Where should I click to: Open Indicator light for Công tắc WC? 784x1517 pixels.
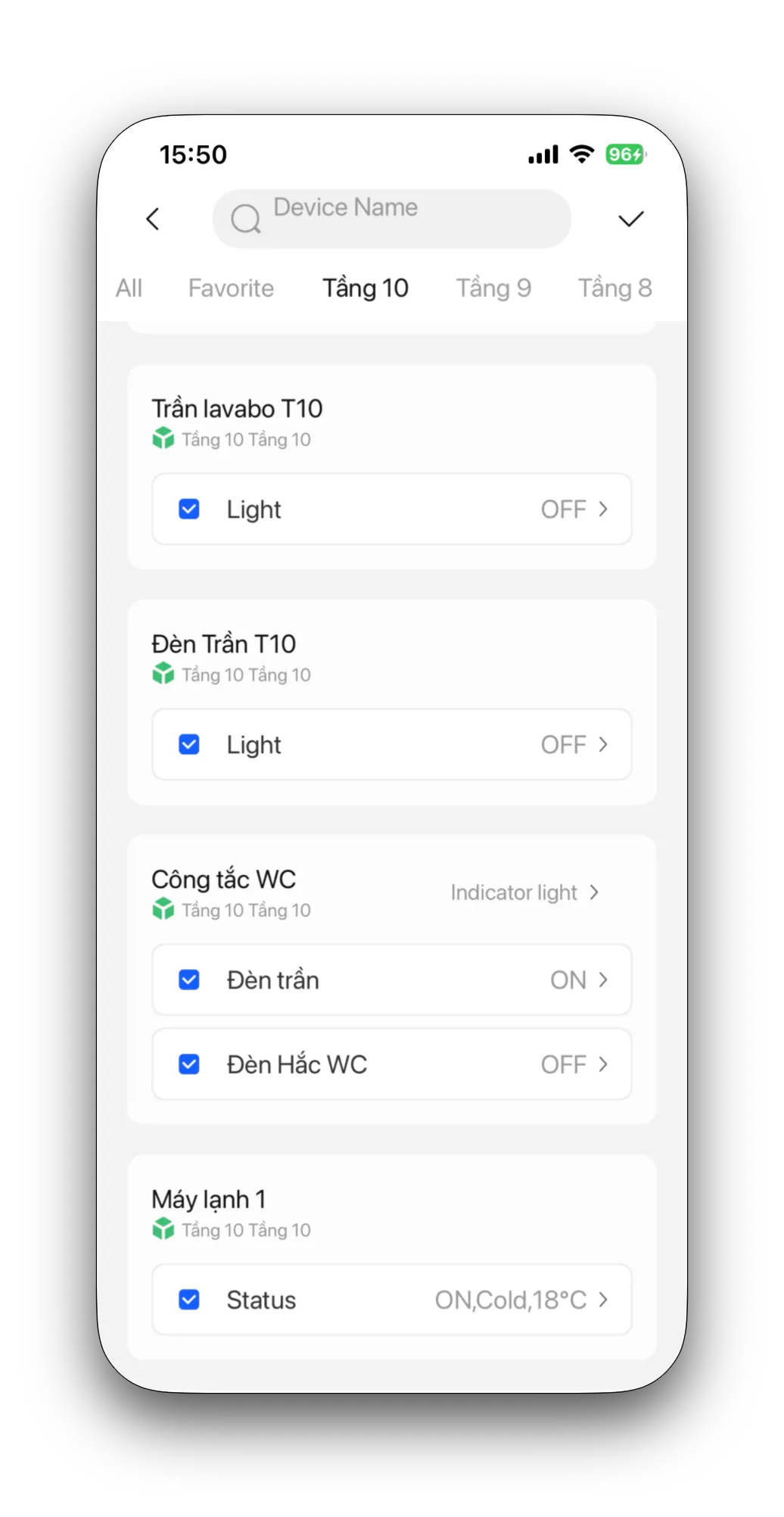tap(524, 892)
